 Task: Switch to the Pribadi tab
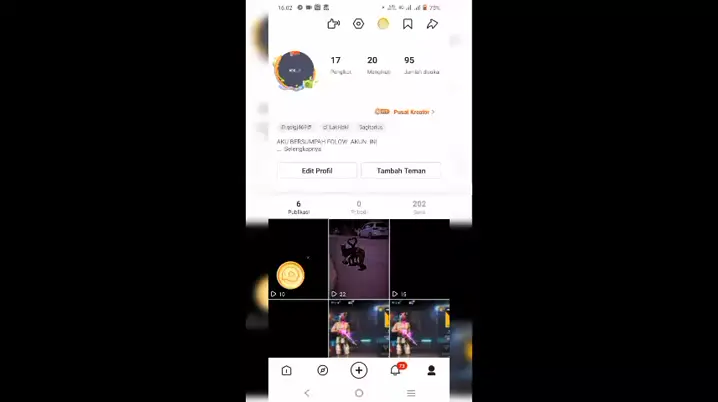point(359,207)
